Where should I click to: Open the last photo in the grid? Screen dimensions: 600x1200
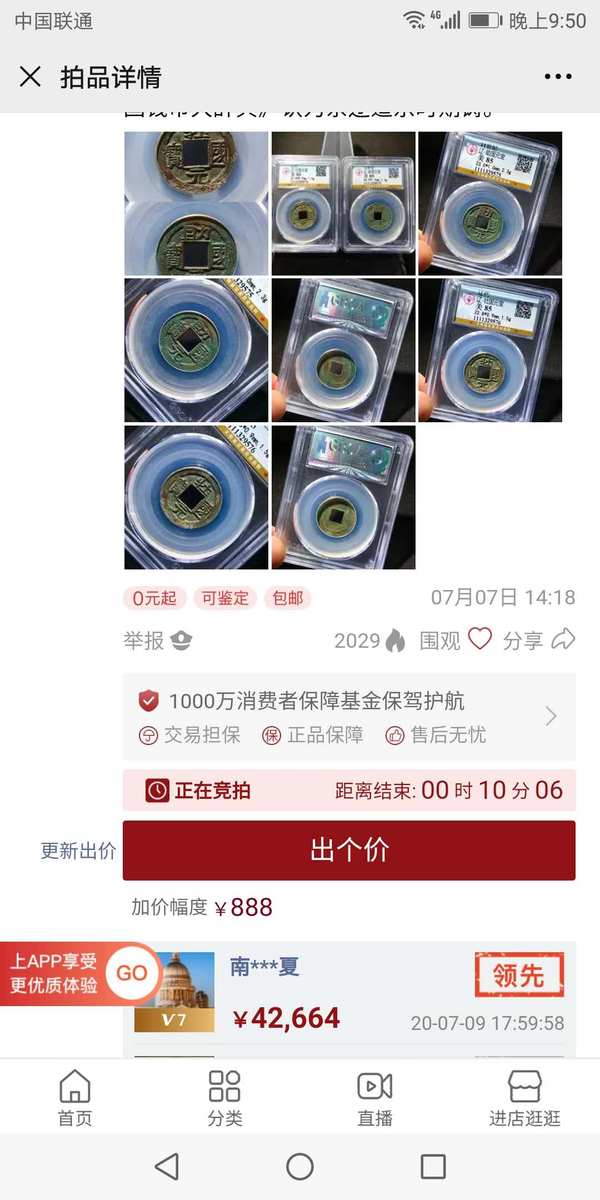(343, 497)
